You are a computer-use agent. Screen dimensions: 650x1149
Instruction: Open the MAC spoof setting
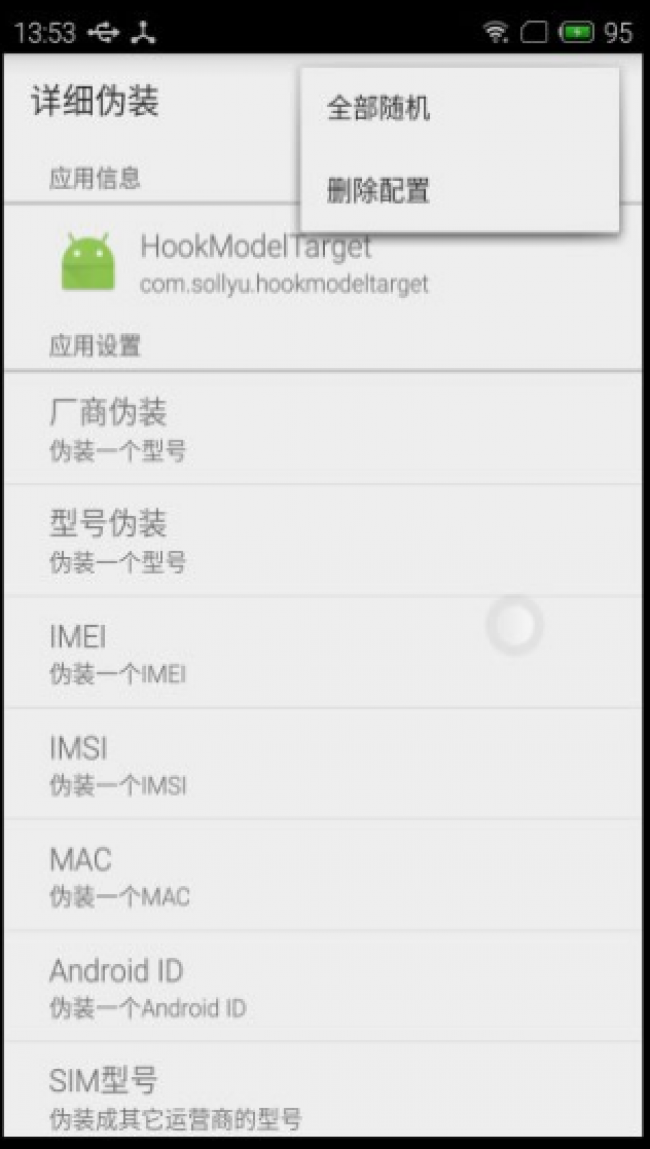[325, 875]
